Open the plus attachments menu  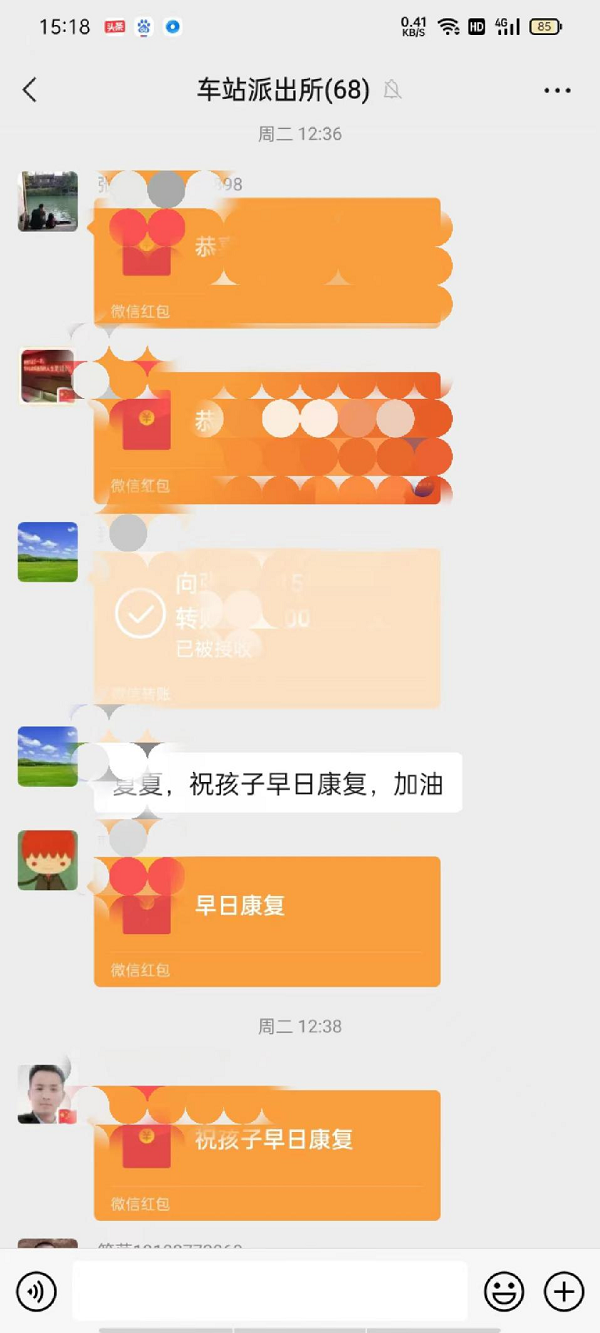(x=564, y=1292)
